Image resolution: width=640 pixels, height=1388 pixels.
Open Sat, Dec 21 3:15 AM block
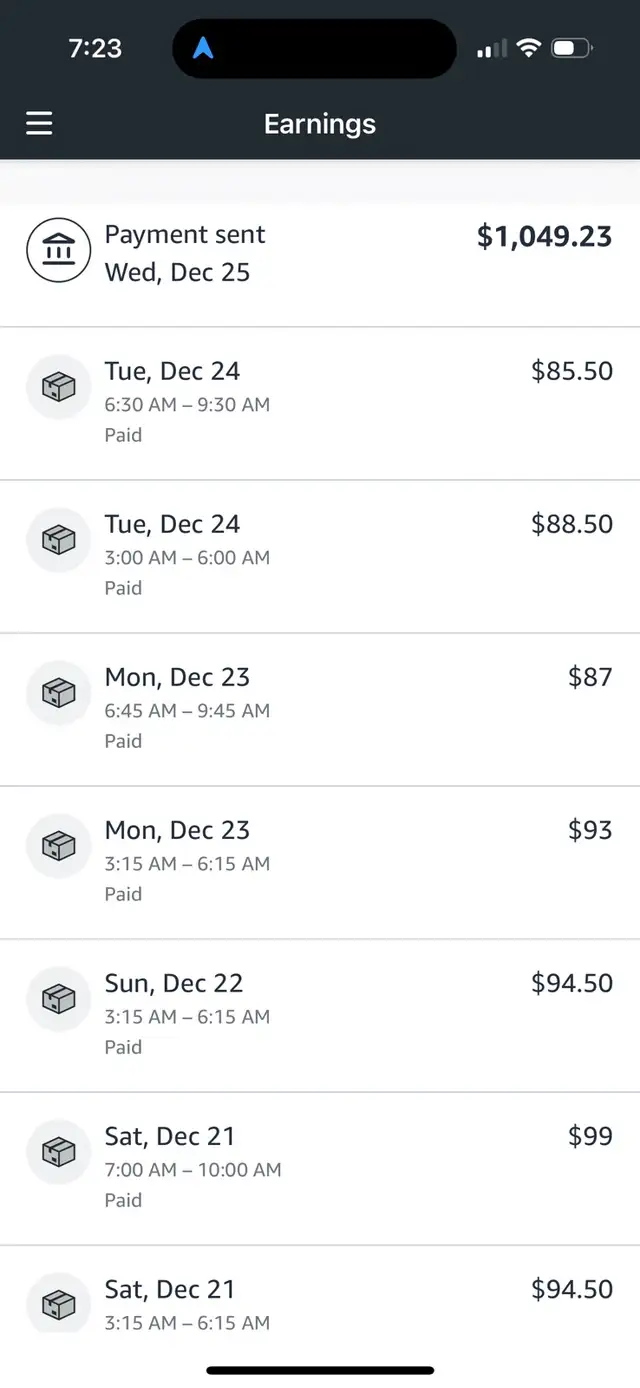click(x=320, y=1290)
